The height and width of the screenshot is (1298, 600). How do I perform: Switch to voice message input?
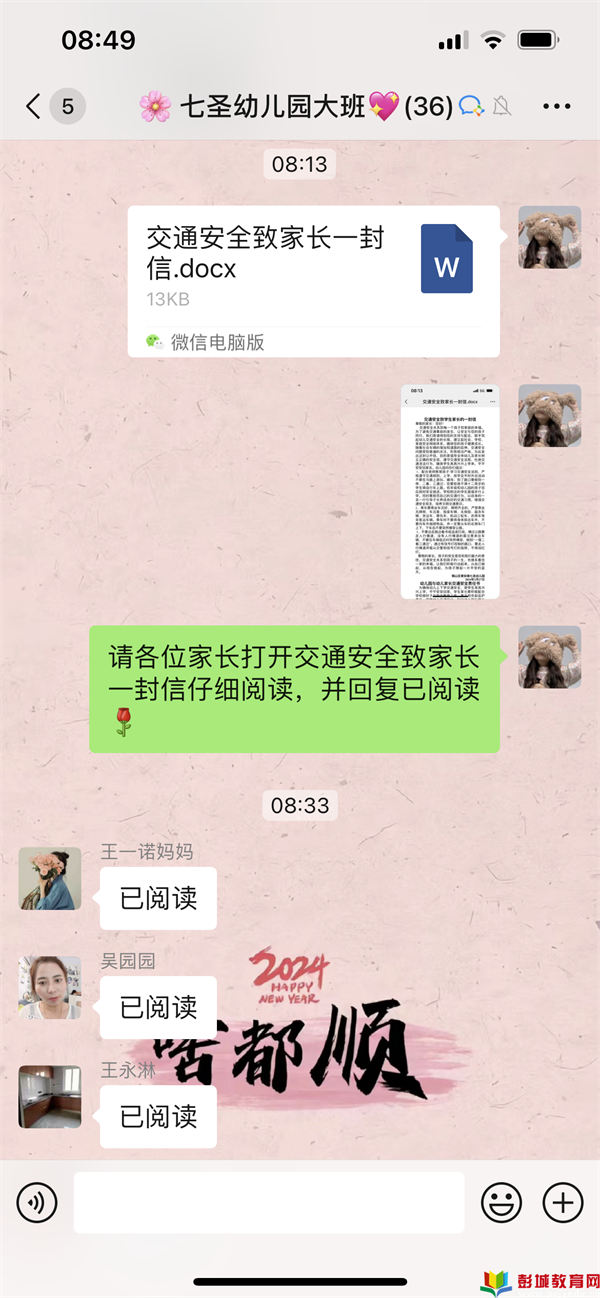(36, 1202)
